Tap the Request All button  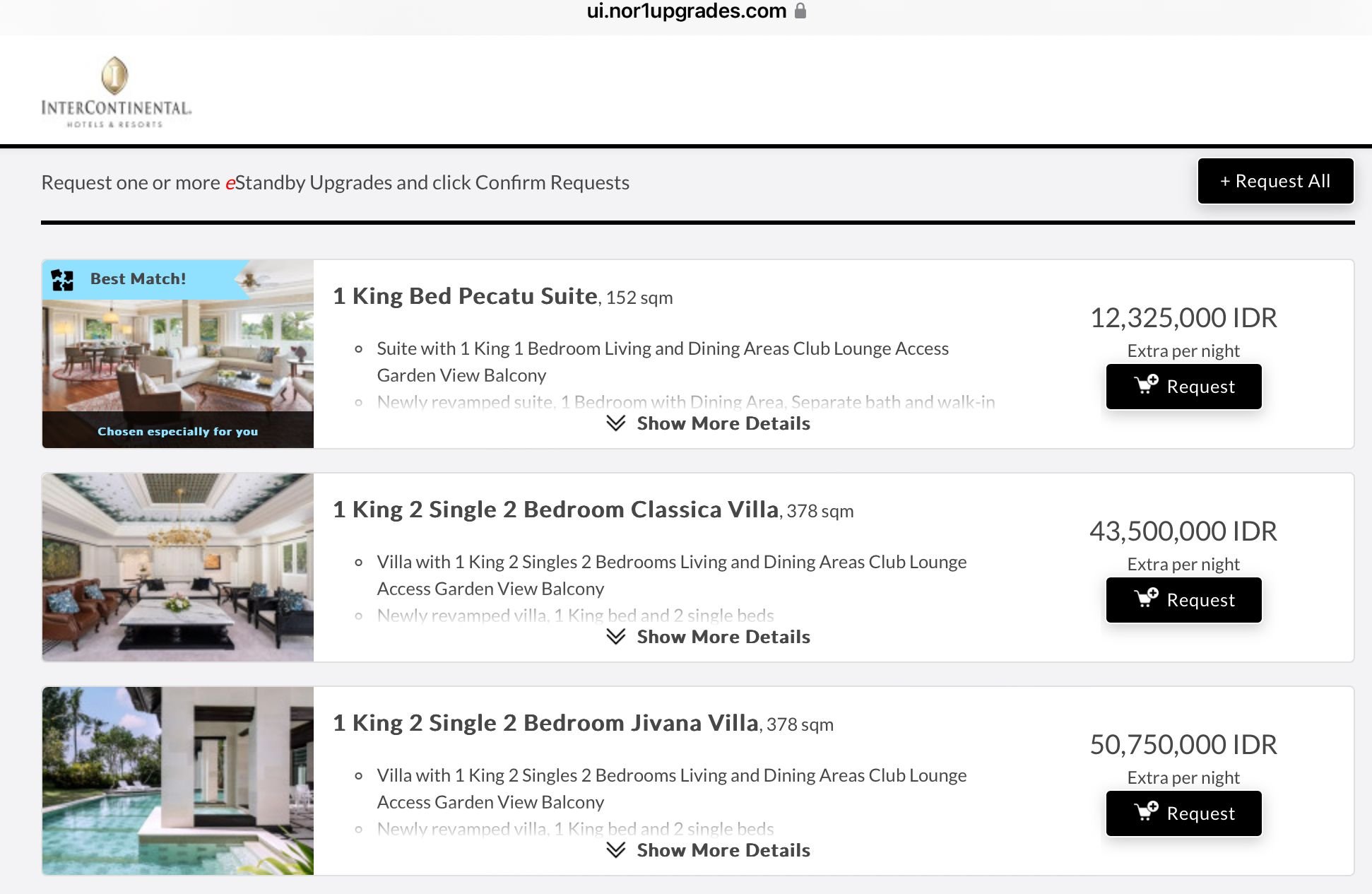[1275, 182]
